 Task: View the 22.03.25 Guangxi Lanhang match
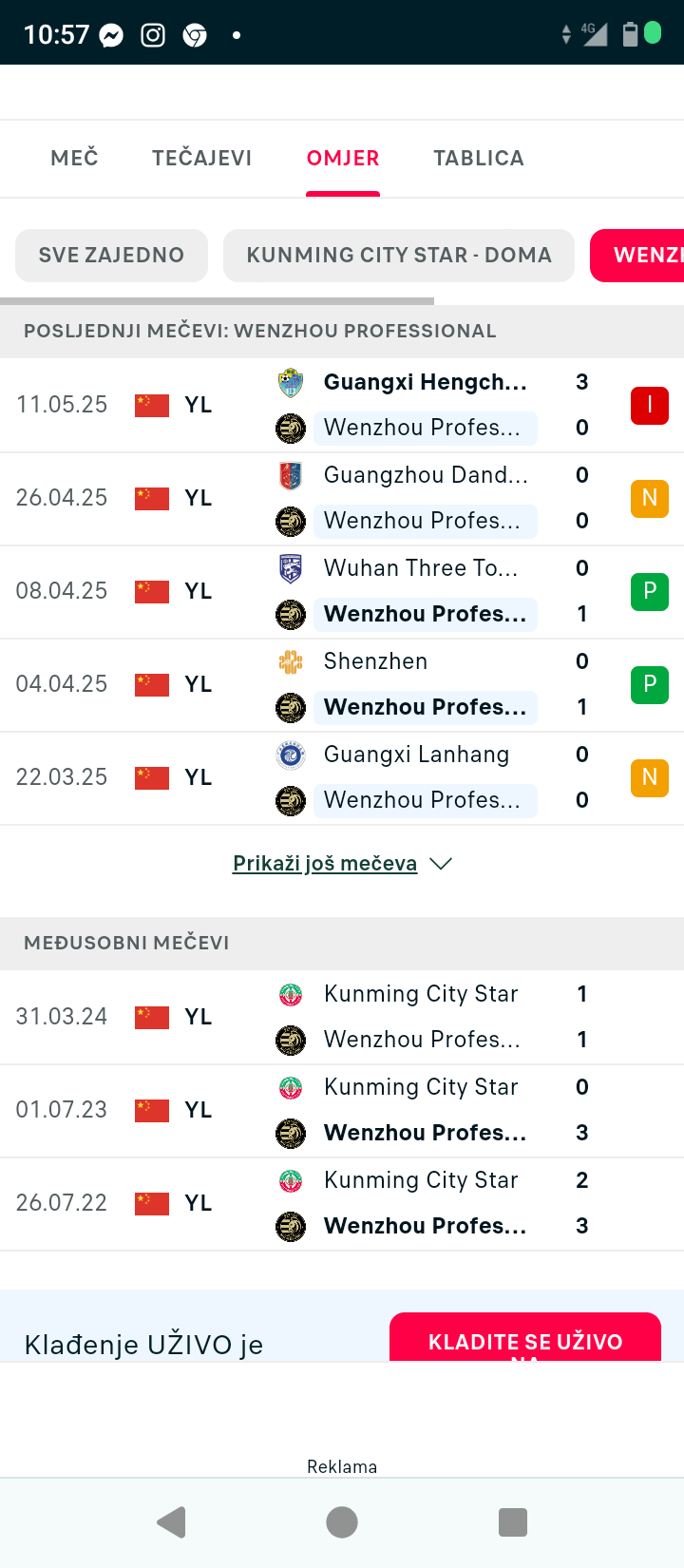pos(342,777)
